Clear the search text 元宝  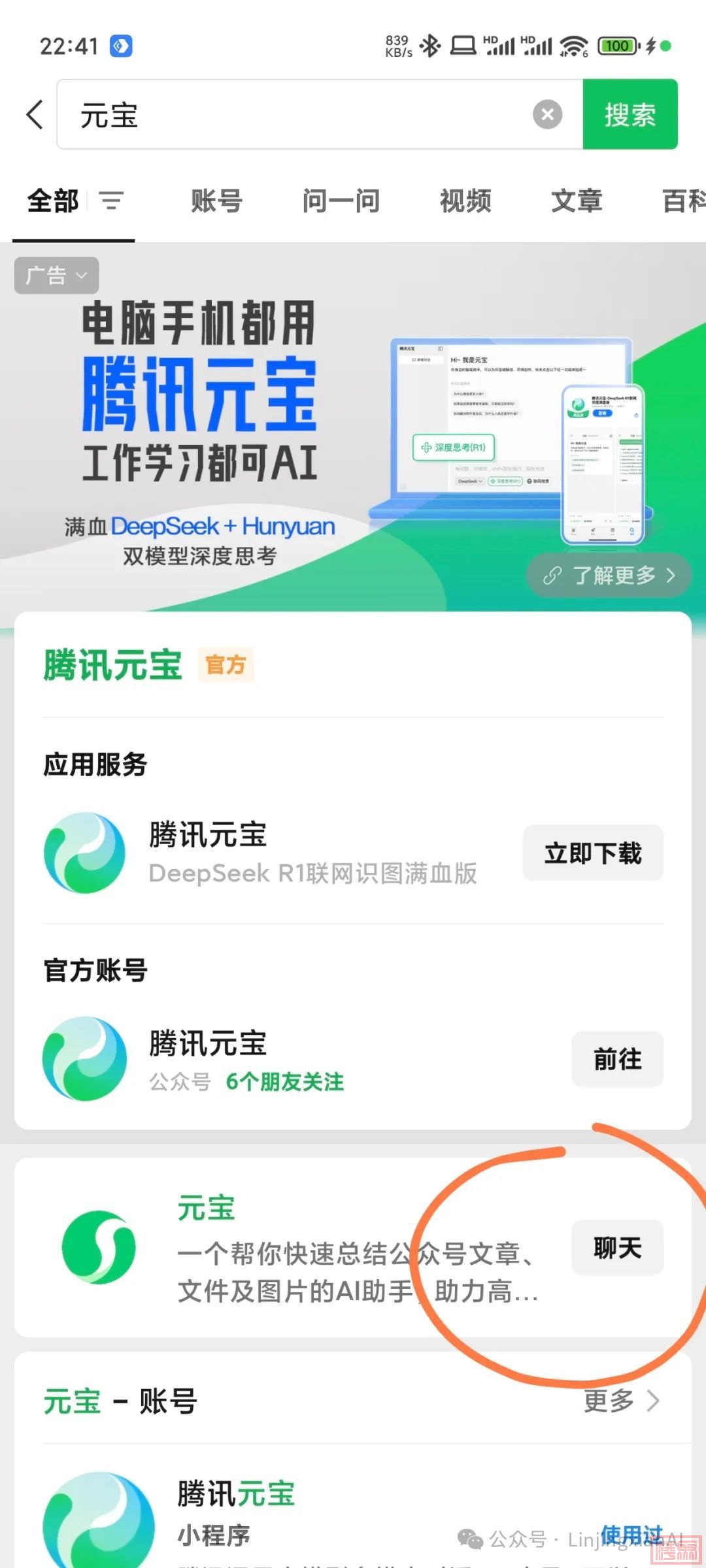(x=547, y=115)
